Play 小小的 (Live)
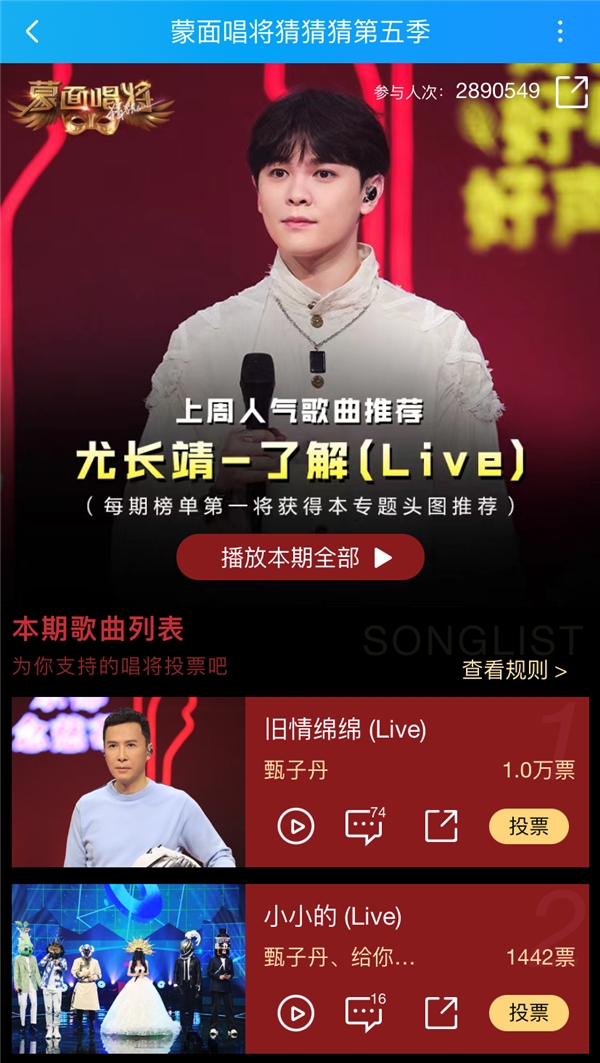 tap(296, 1013)
